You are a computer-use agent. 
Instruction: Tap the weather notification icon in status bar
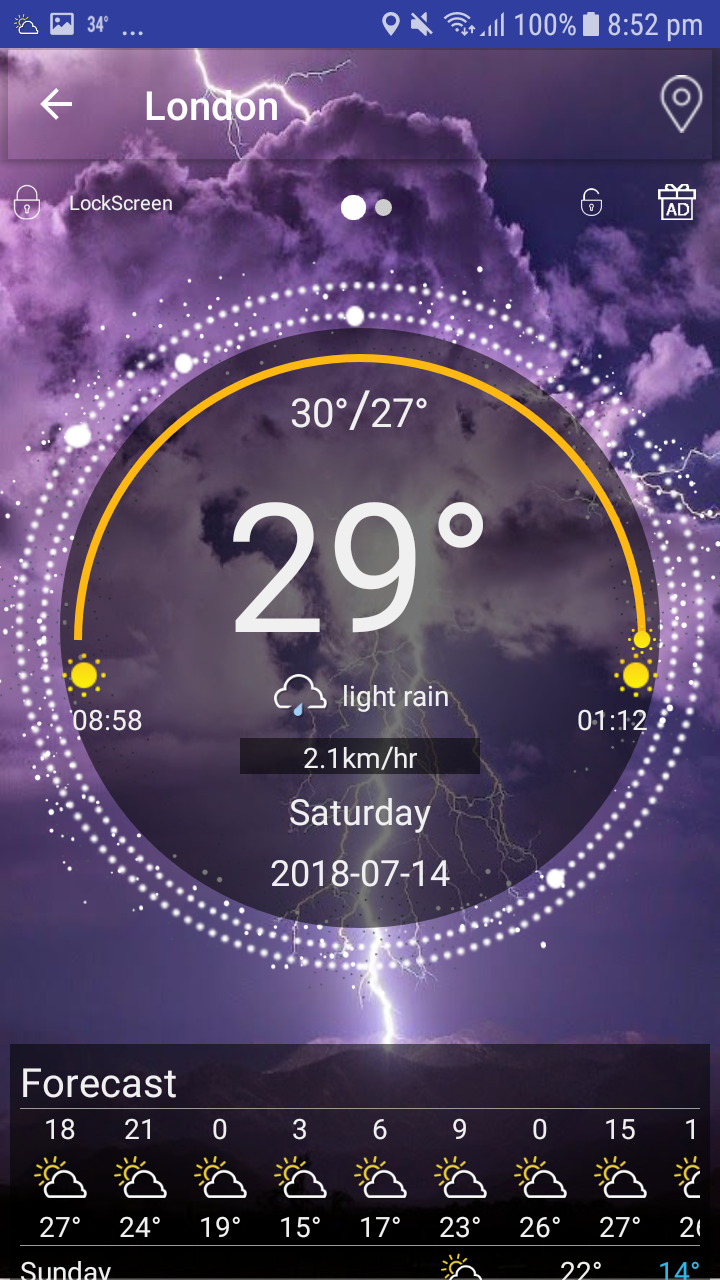tap(24, 22)
